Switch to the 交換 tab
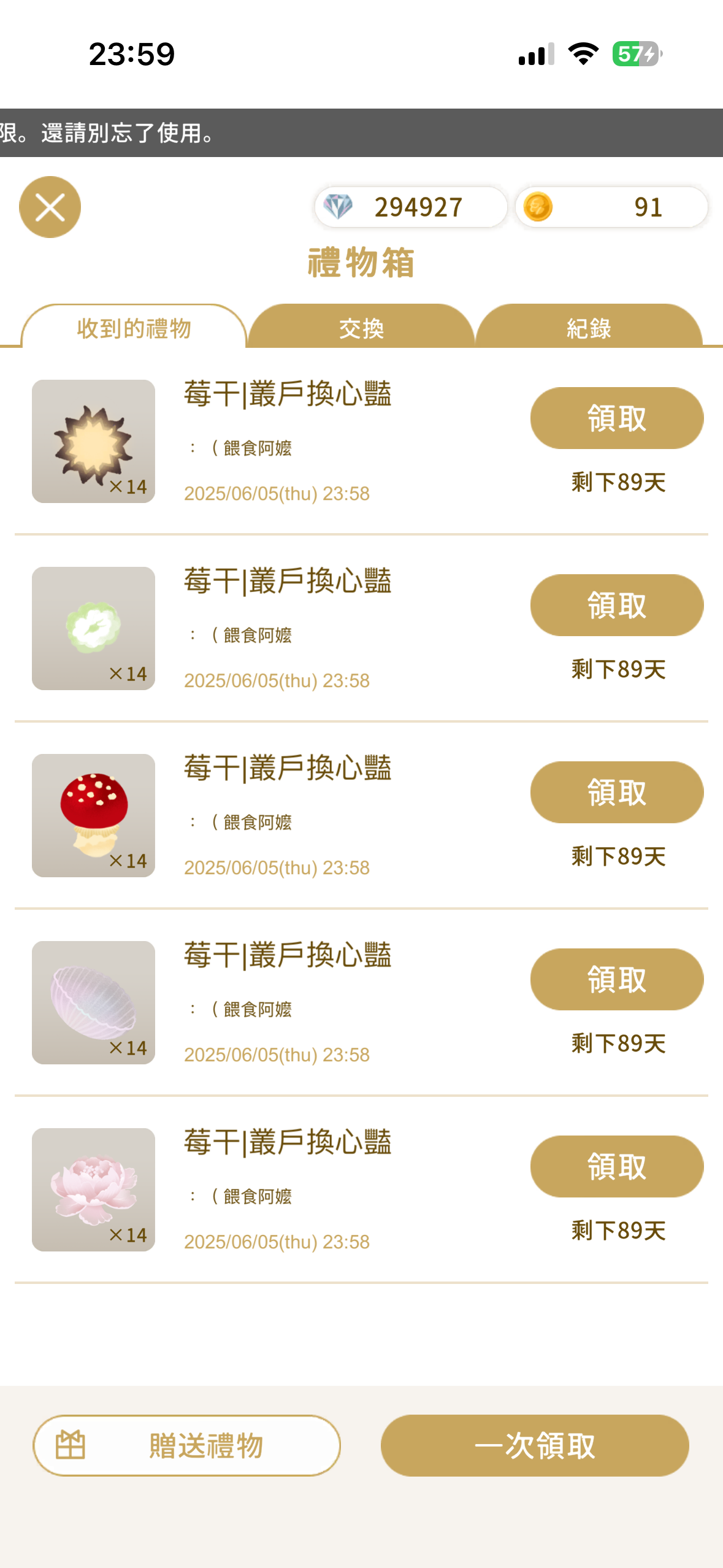Viewport: 723px width, 1568px height. 361,328
